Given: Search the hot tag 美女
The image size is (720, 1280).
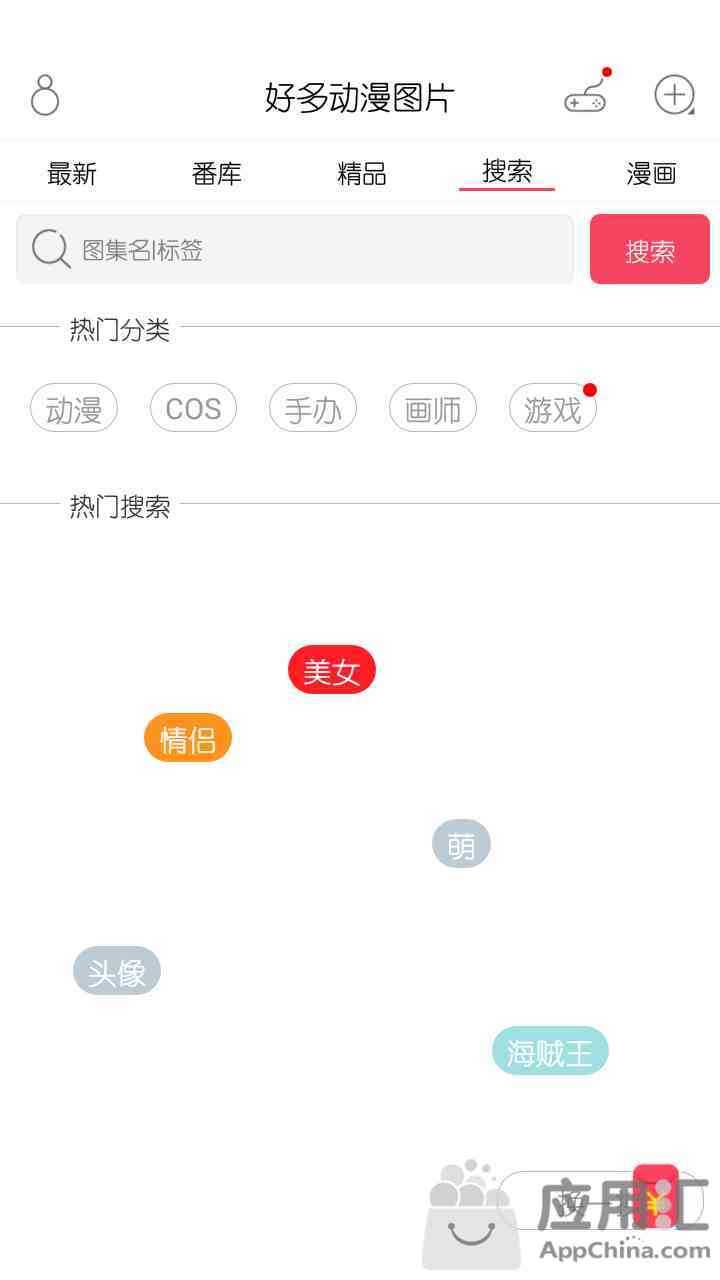Looking at the screenshot, I should (x=331, y=670).
